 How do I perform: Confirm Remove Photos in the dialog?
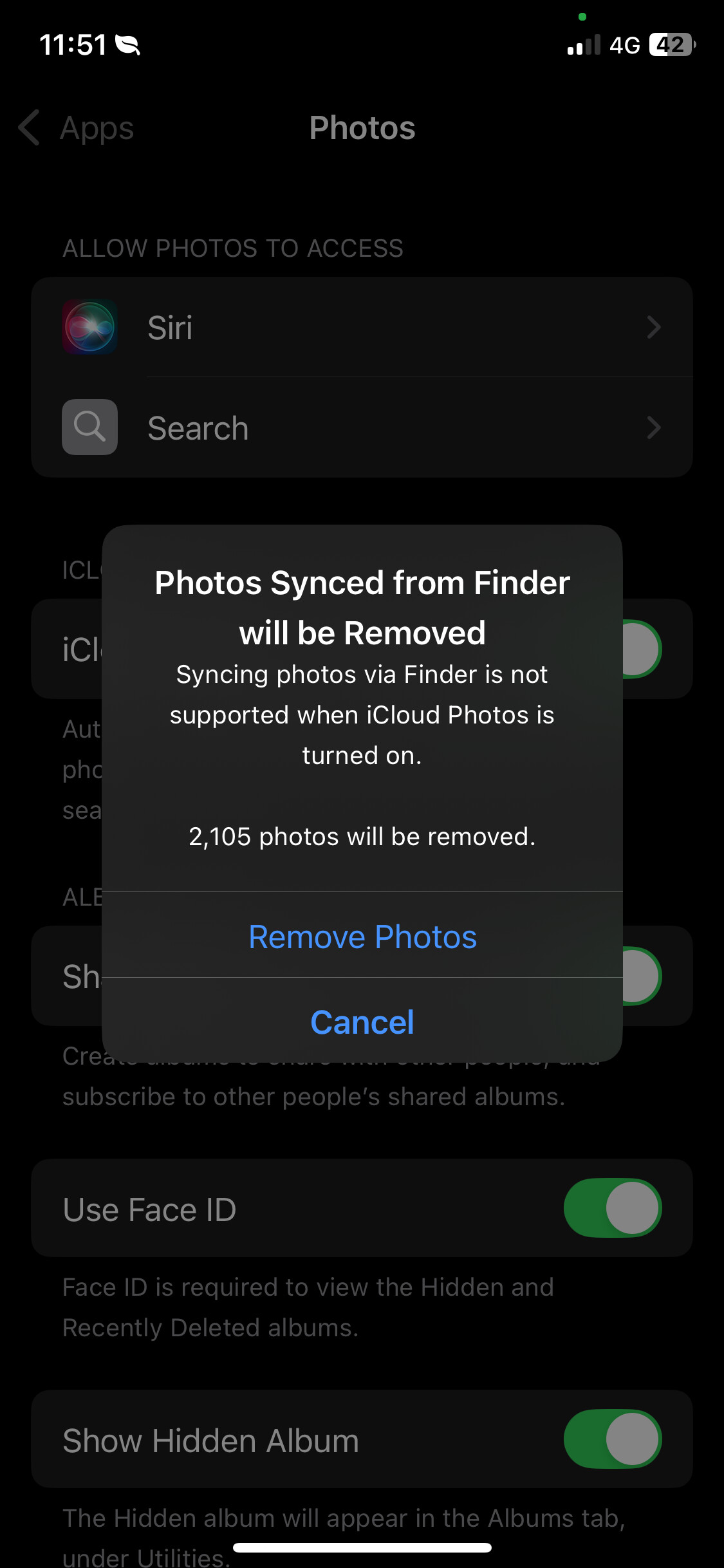[x=362, y=935]
